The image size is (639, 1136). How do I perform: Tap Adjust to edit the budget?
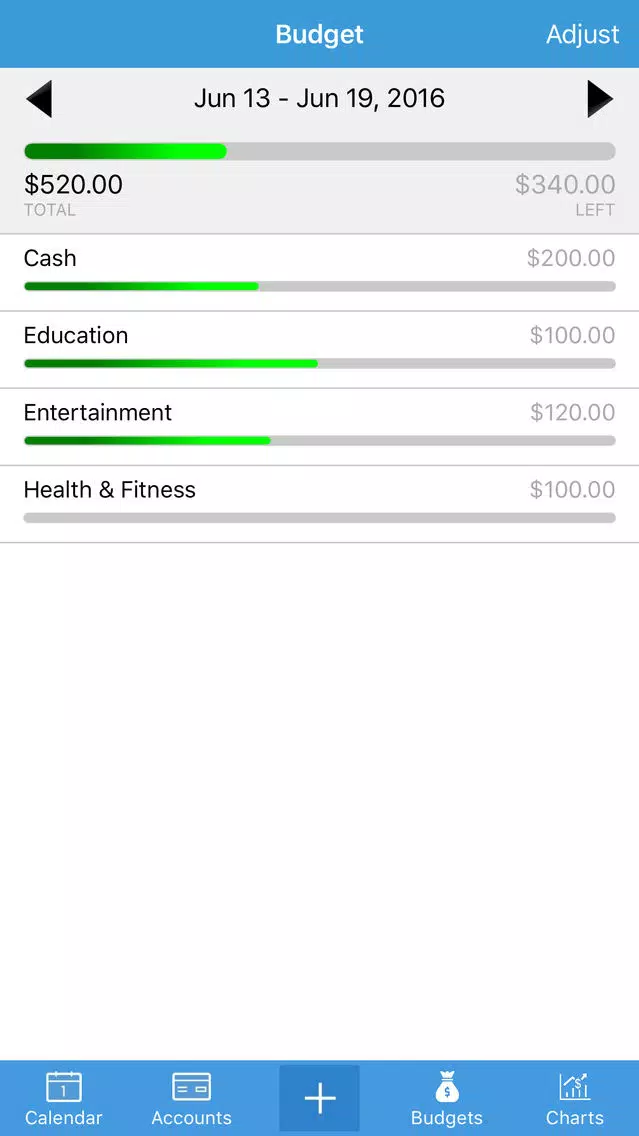tap(582, 34)
